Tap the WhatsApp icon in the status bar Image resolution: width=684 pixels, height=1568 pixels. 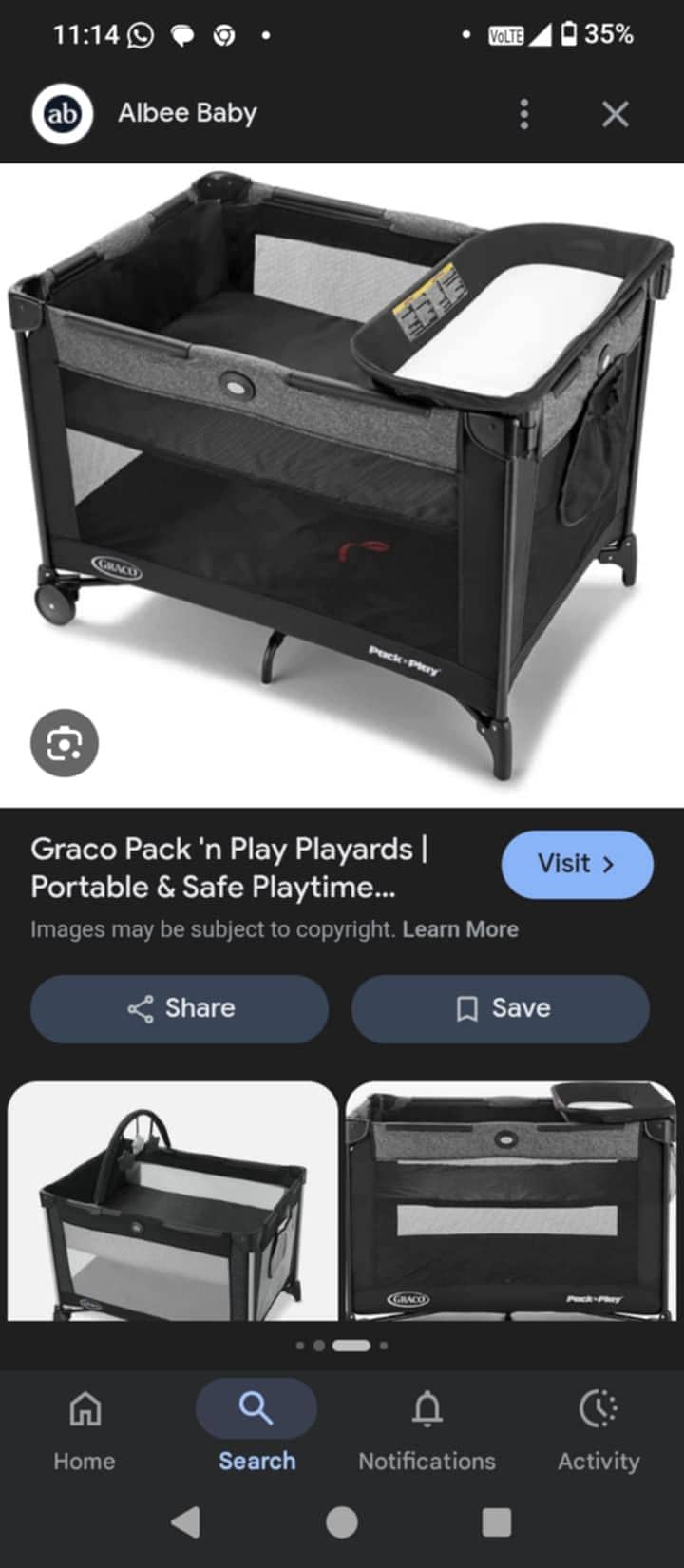click(x=139, y=34)
